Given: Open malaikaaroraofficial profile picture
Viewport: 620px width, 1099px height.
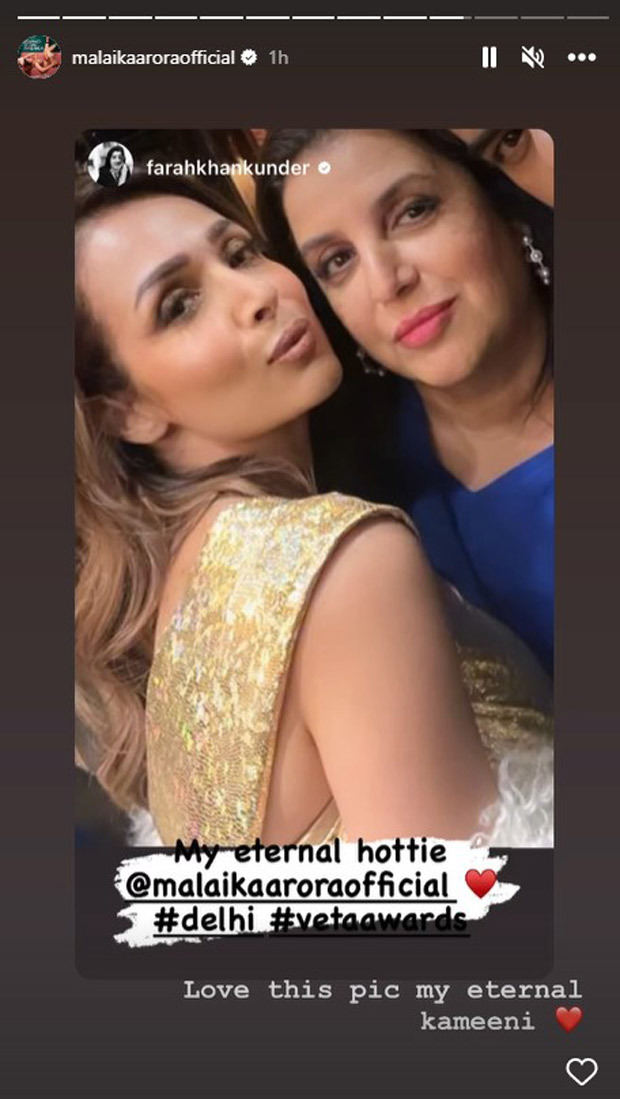Looking at the screenshot, I should pos(39,57).
